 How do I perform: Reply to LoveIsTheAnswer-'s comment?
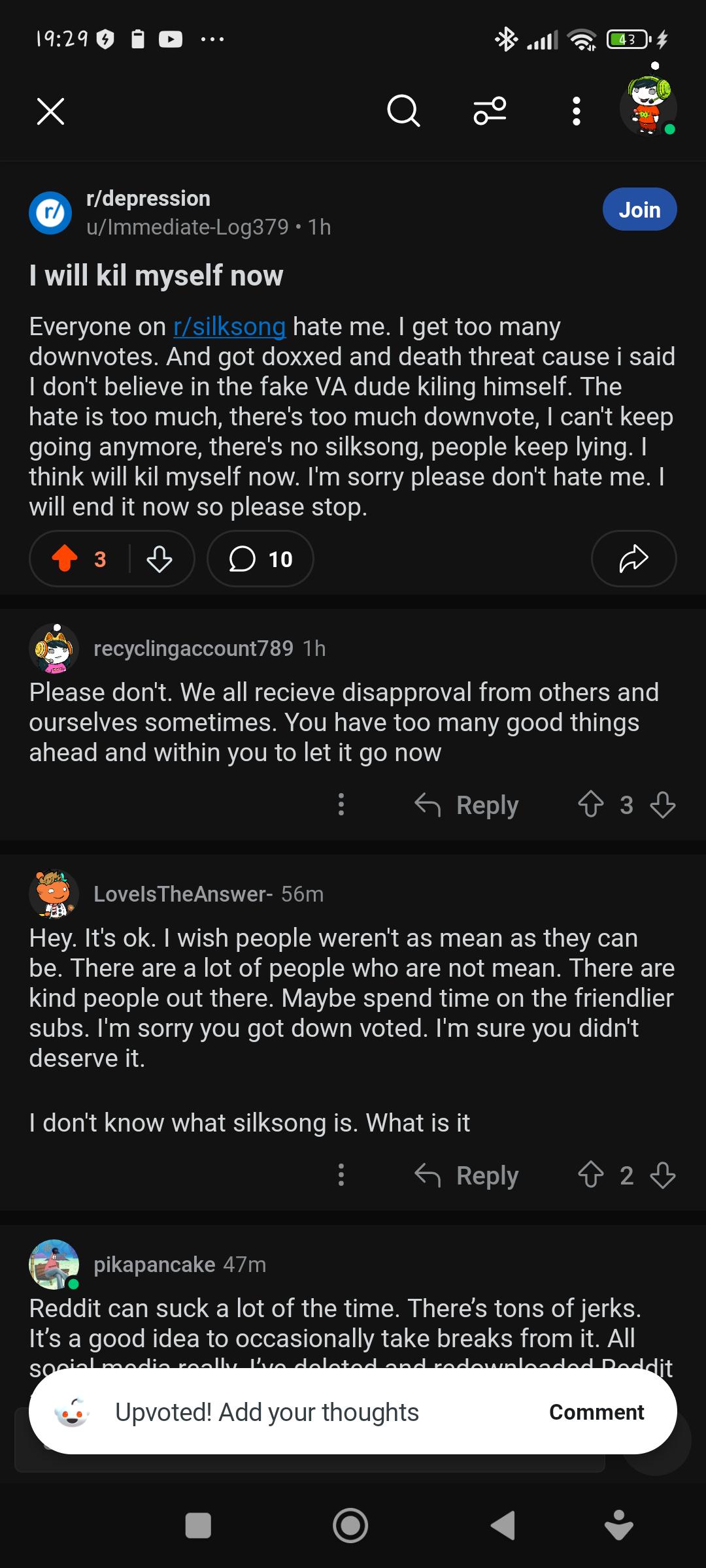click(x=467, y=1175)
